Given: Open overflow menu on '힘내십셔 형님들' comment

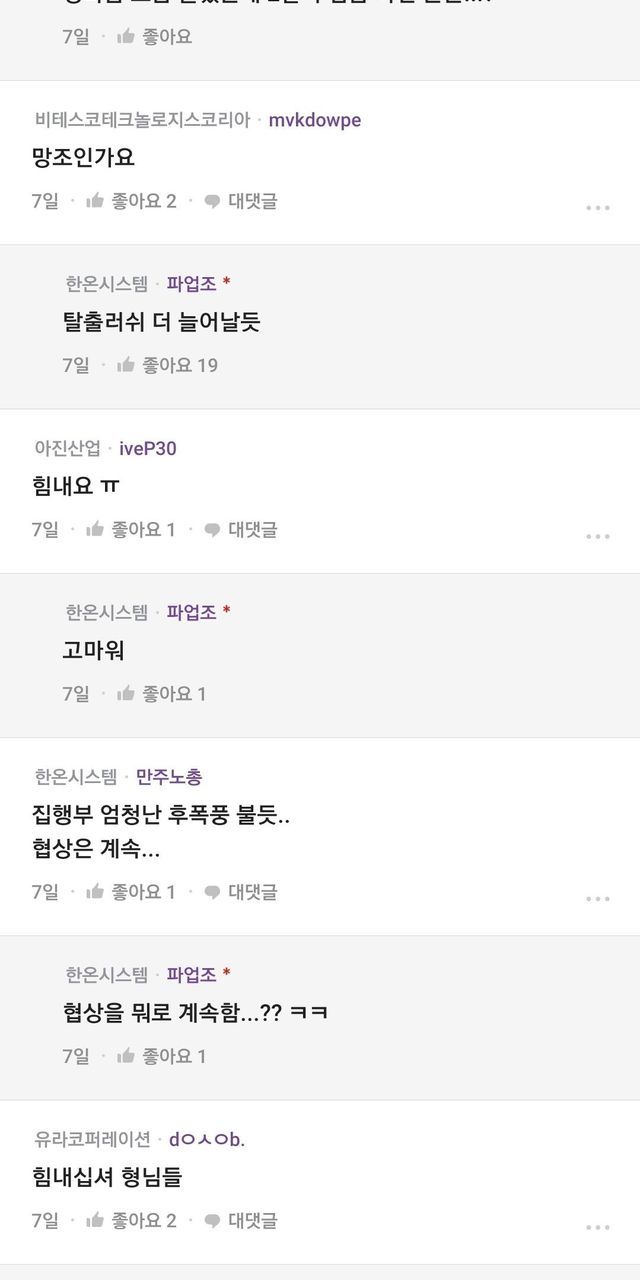Looking at the screenshot, I should 598,1227.
